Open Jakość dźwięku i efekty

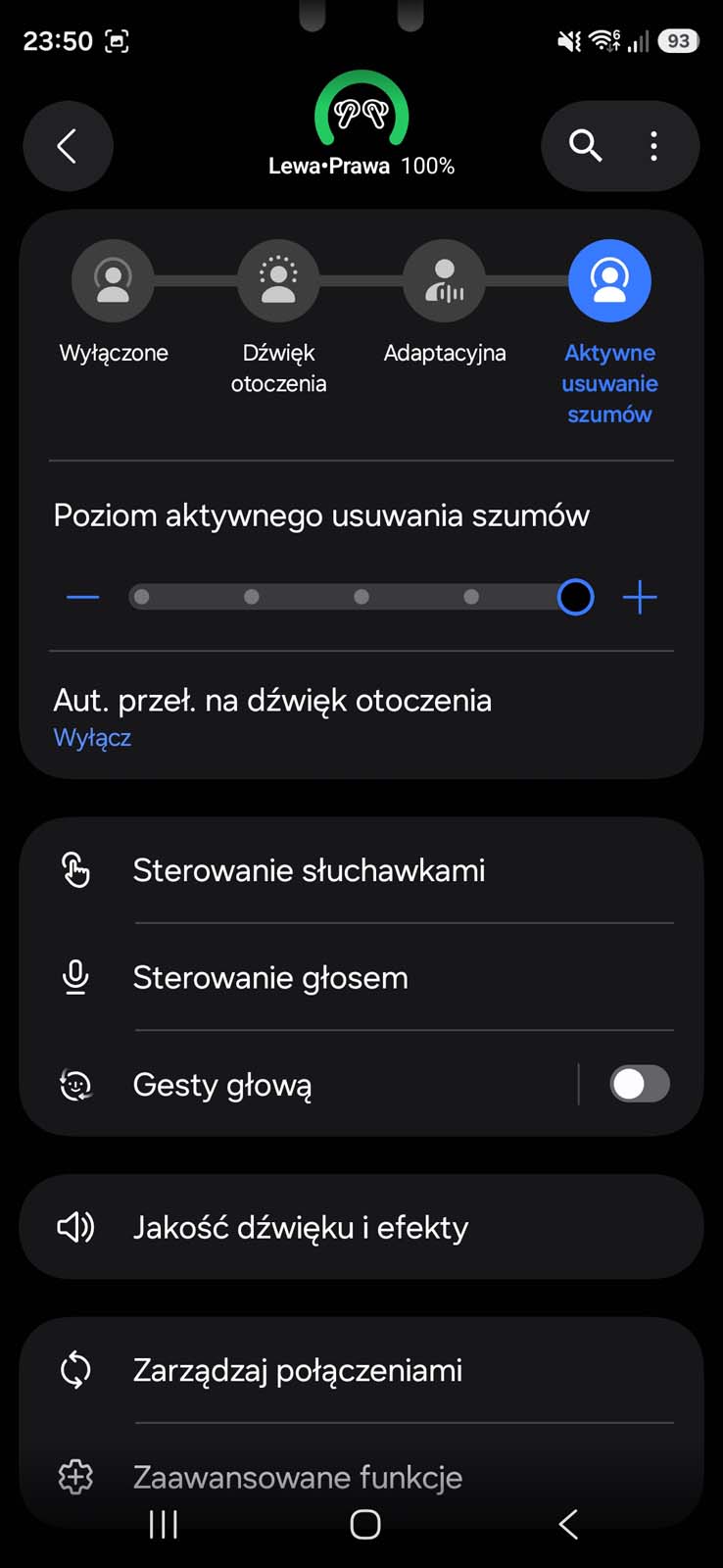coord(301,1227)
